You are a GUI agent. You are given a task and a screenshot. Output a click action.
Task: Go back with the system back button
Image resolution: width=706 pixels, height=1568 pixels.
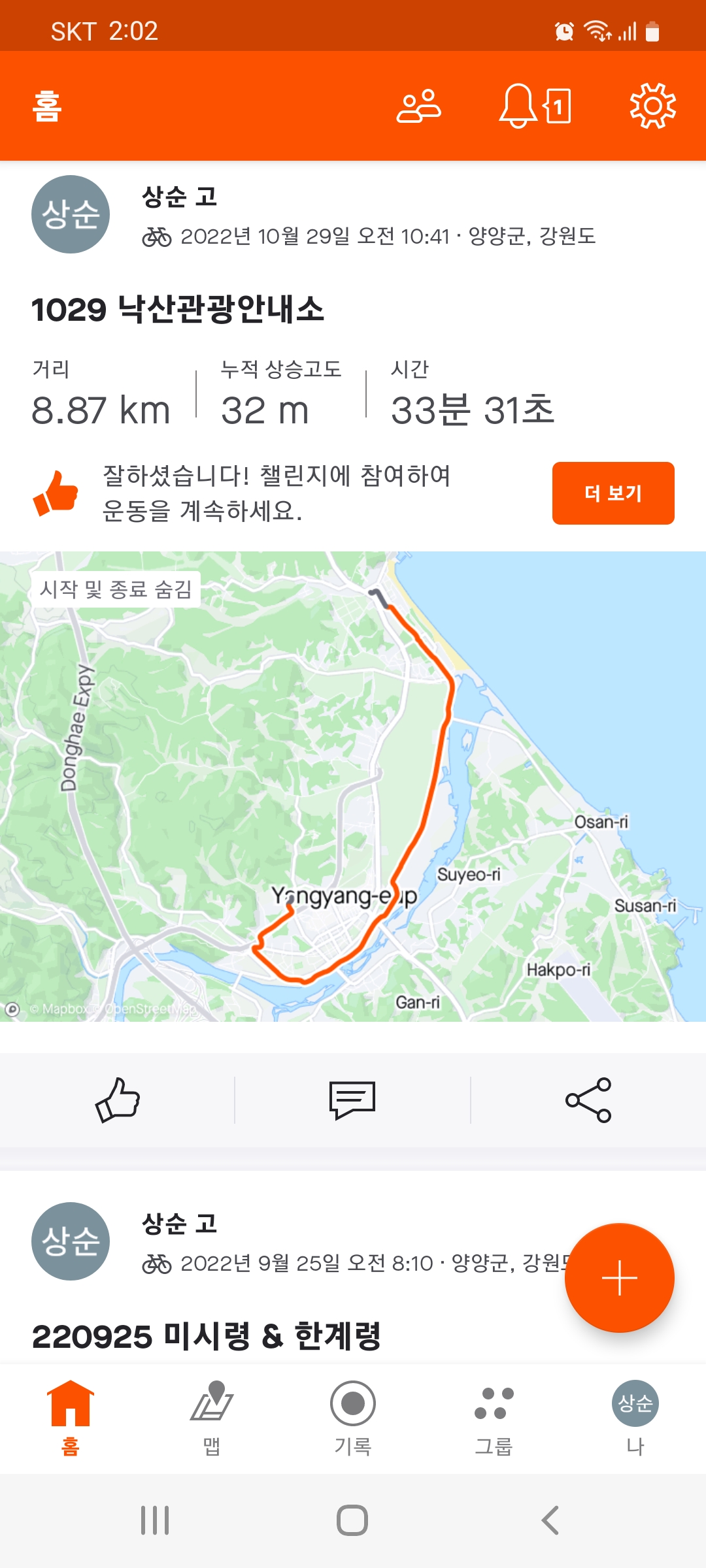(x=550, y=1520)
